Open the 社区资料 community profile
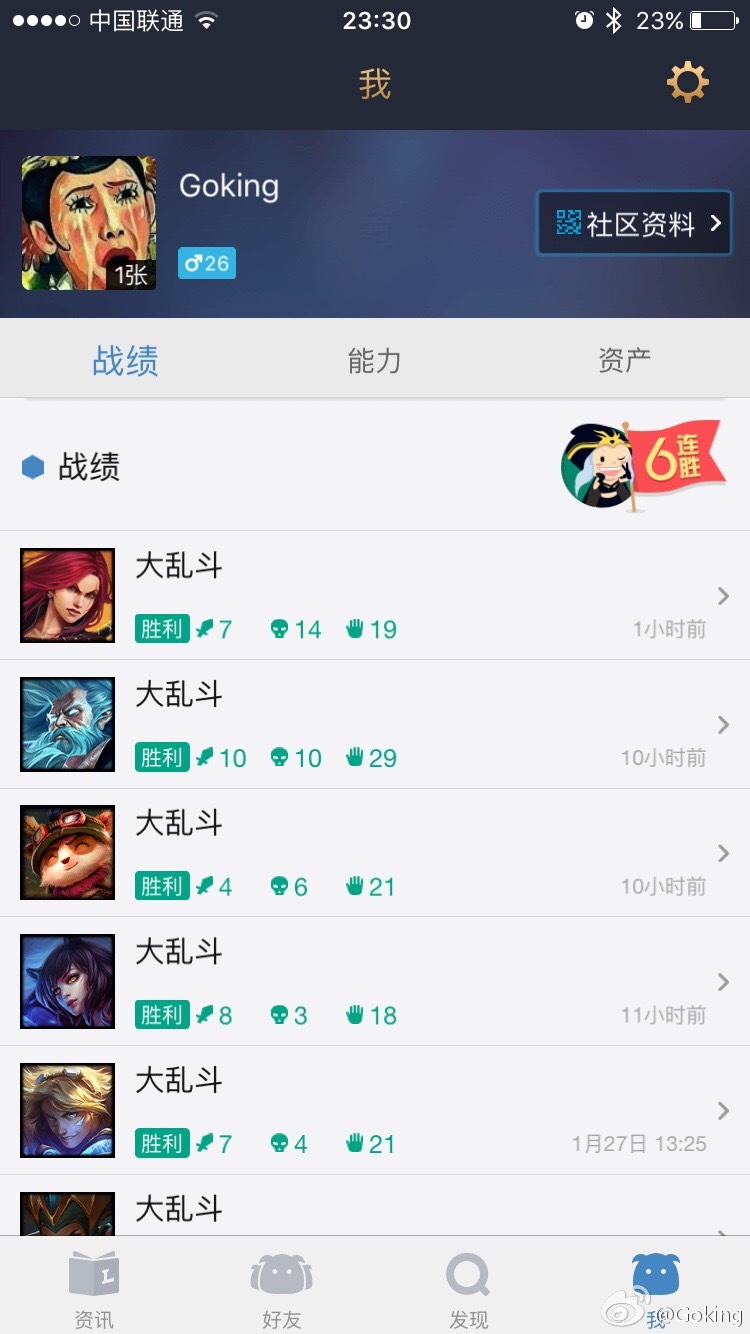The image size is (750, 1334). tap(634, 224)
